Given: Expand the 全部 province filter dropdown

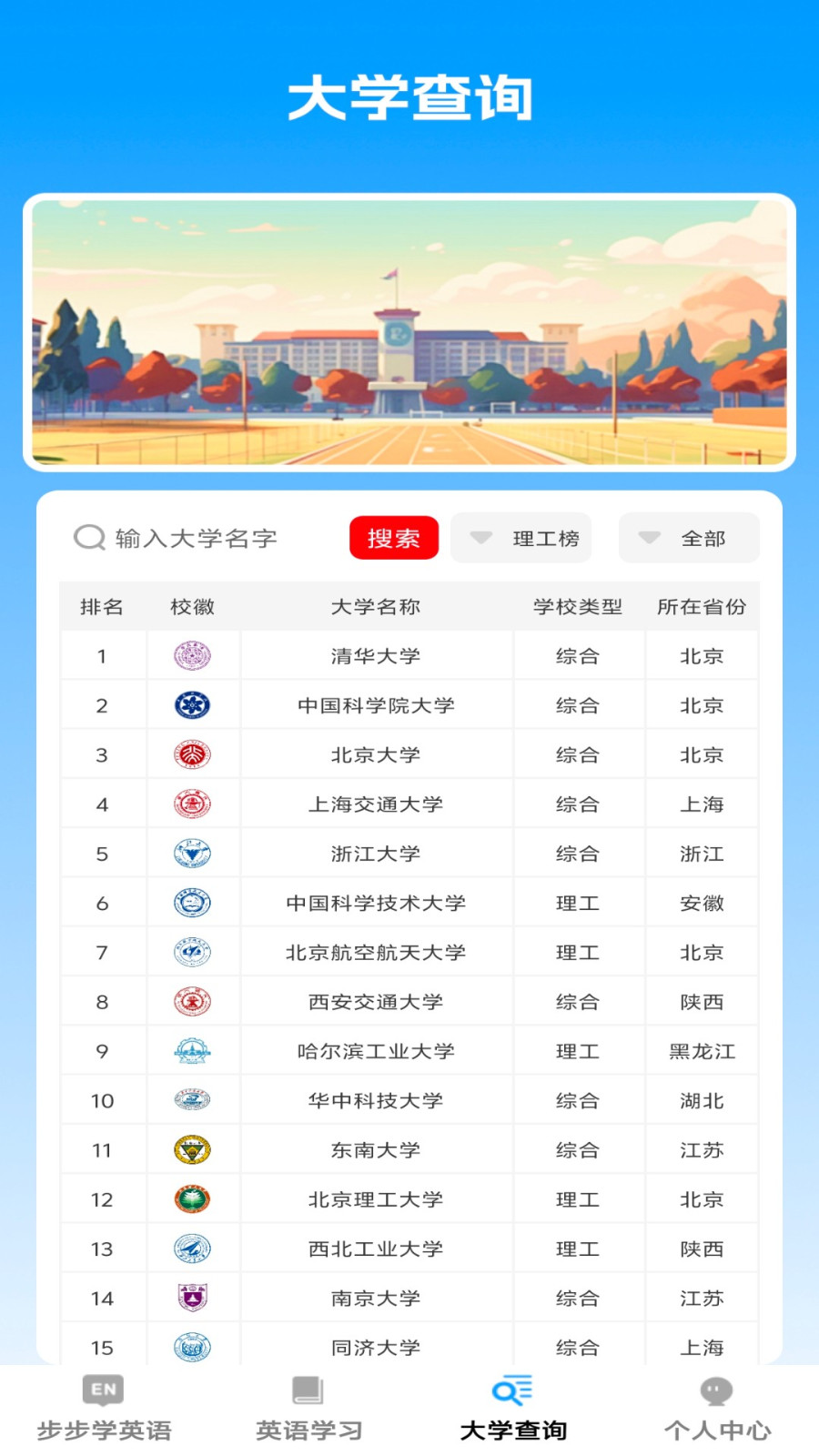Looking at the screenshot, I should pyautogui.click(x=689, y=538).
